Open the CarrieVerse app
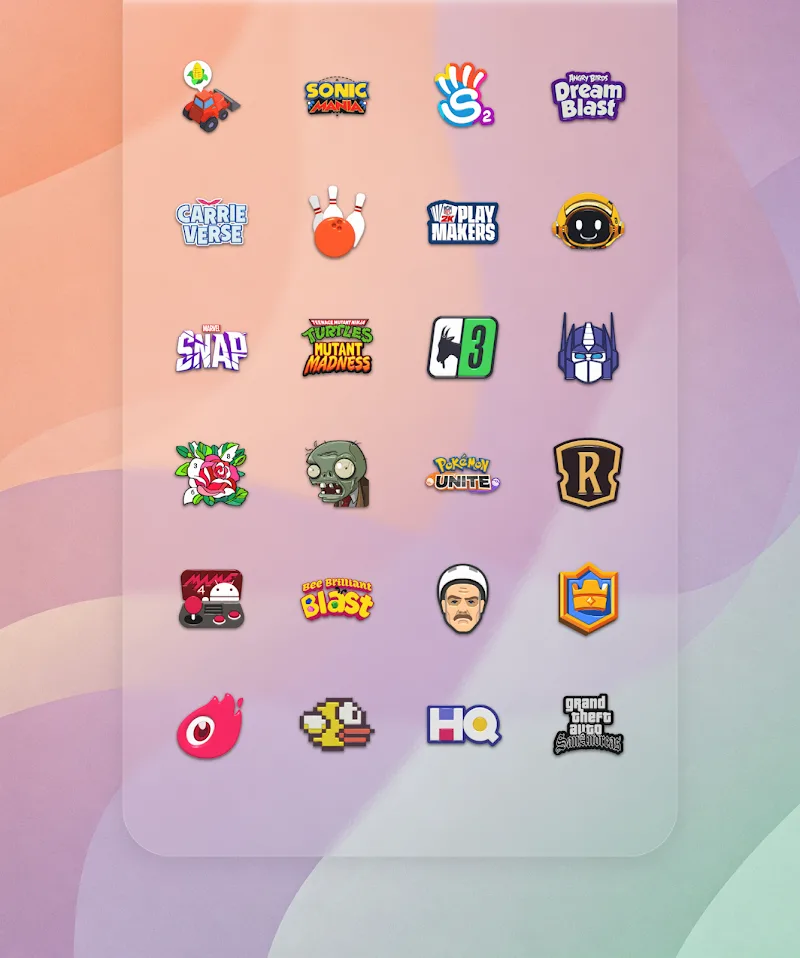Viewport: 800px width, 958px height. tap(211, 223)
